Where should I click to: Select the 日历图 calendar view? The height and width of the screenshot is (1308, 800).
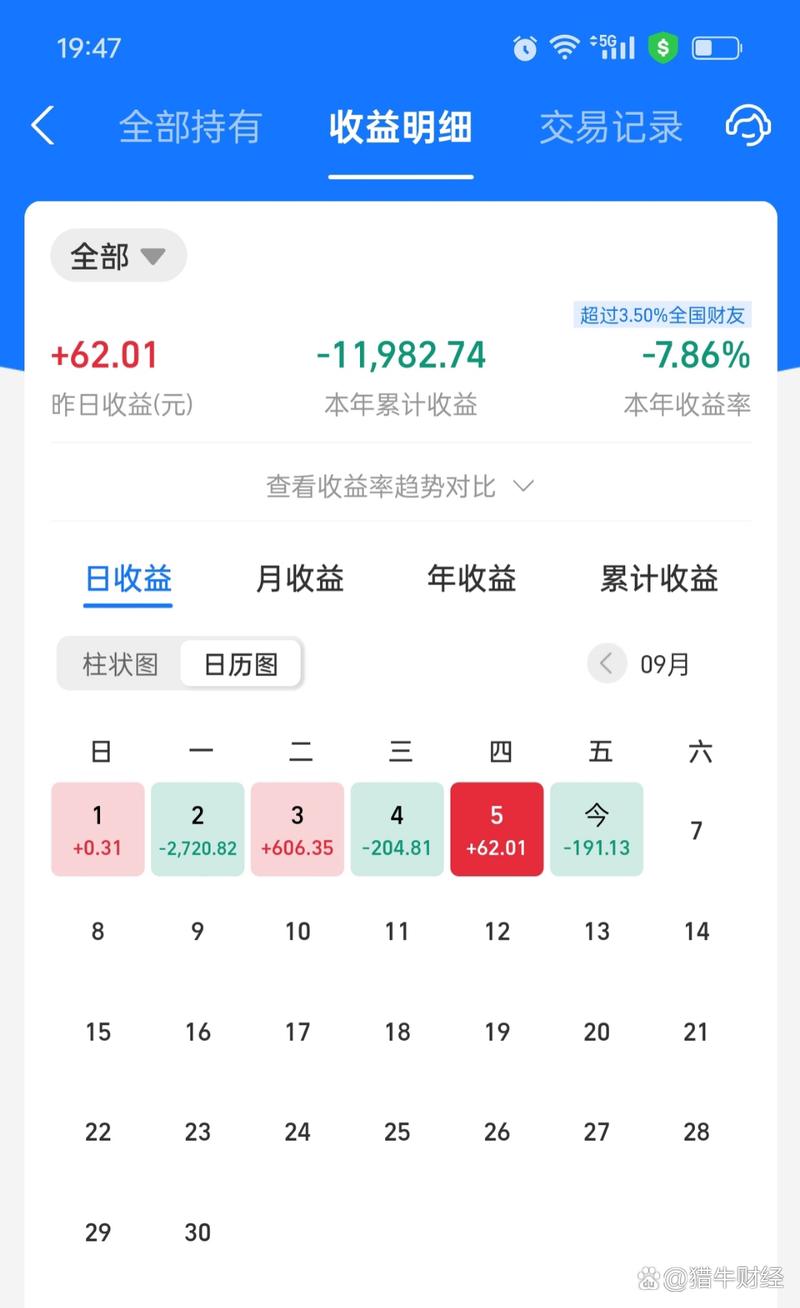[239, 663]
